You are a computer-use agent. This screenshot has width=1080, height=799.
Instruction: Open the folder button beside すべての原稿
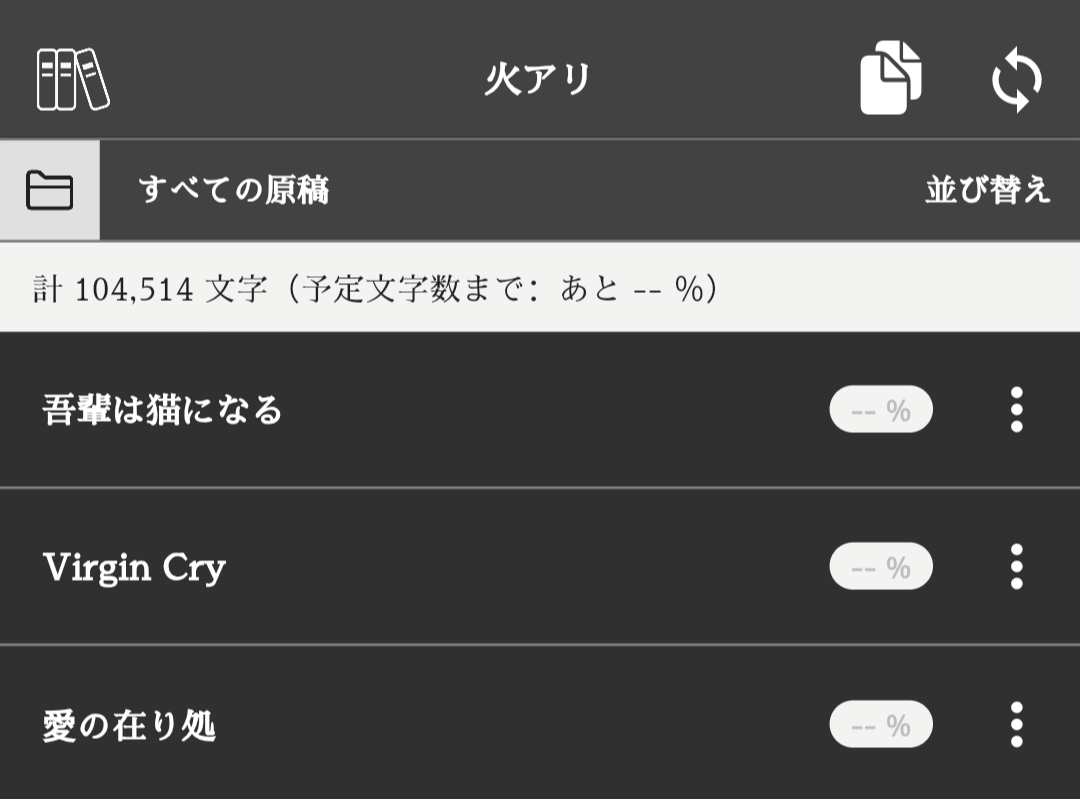click(x=50, y=190)
